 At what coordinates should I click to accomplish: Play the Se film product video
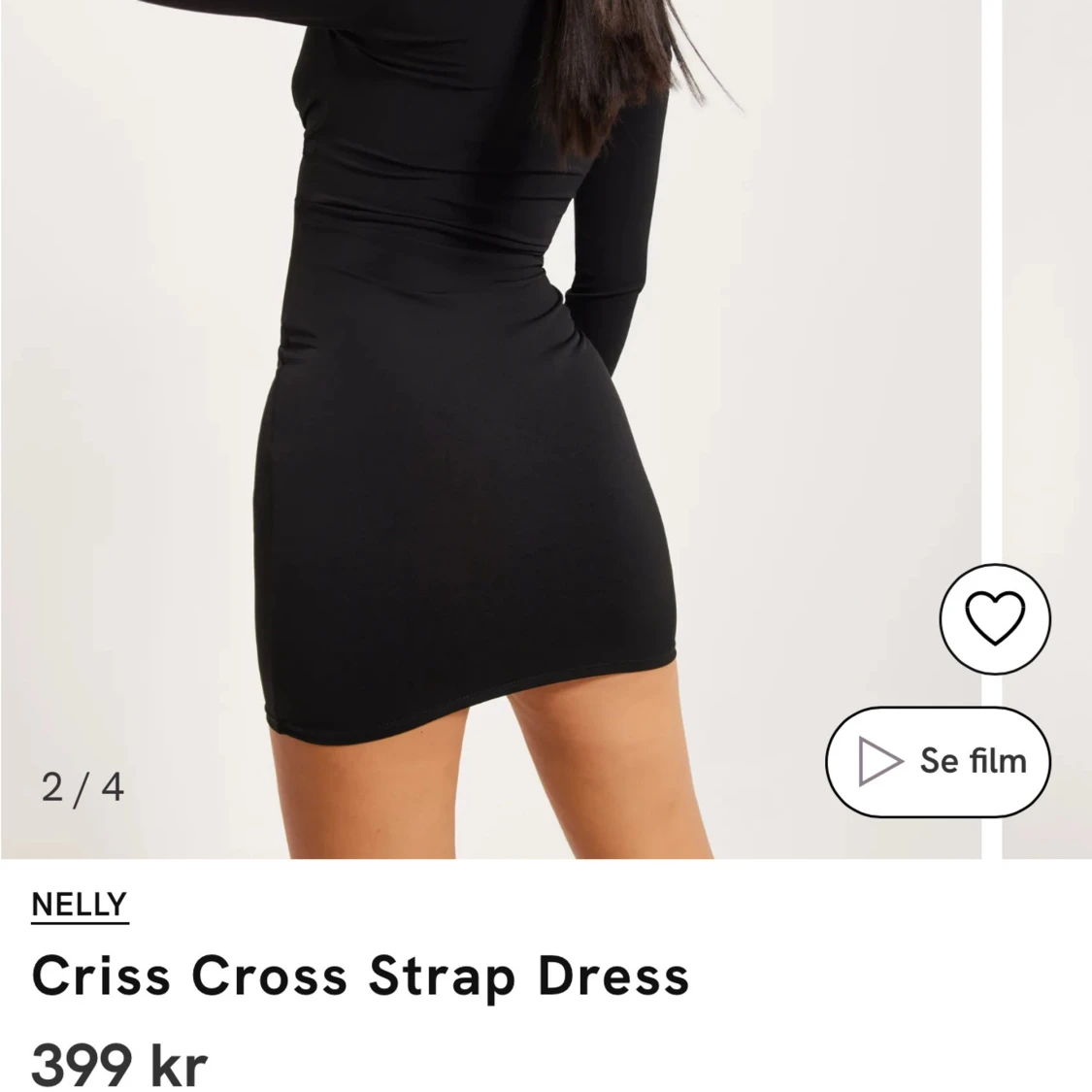(x=939, y=762)
